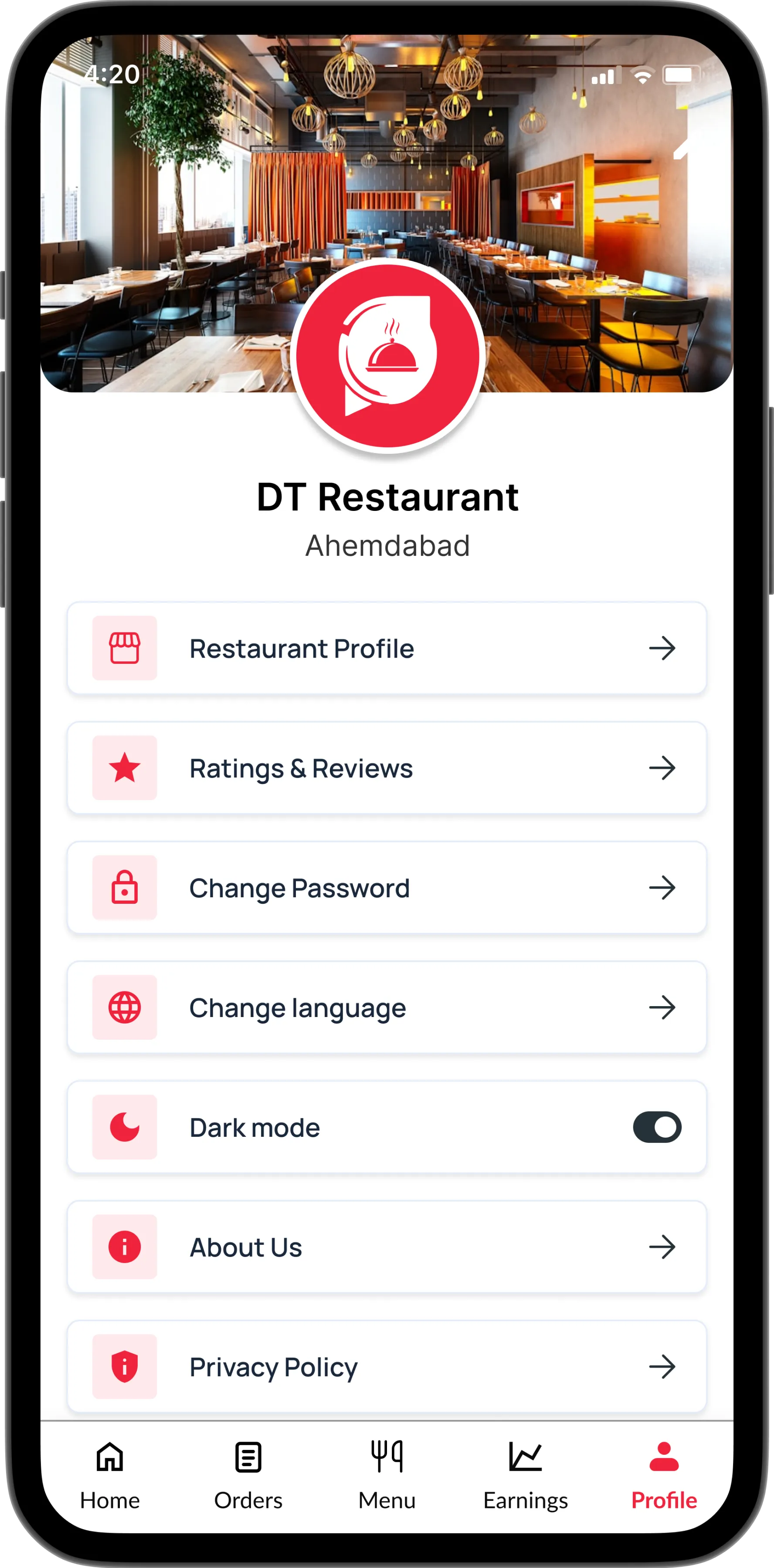Open Ratings & Reviews

coord(386,768)
